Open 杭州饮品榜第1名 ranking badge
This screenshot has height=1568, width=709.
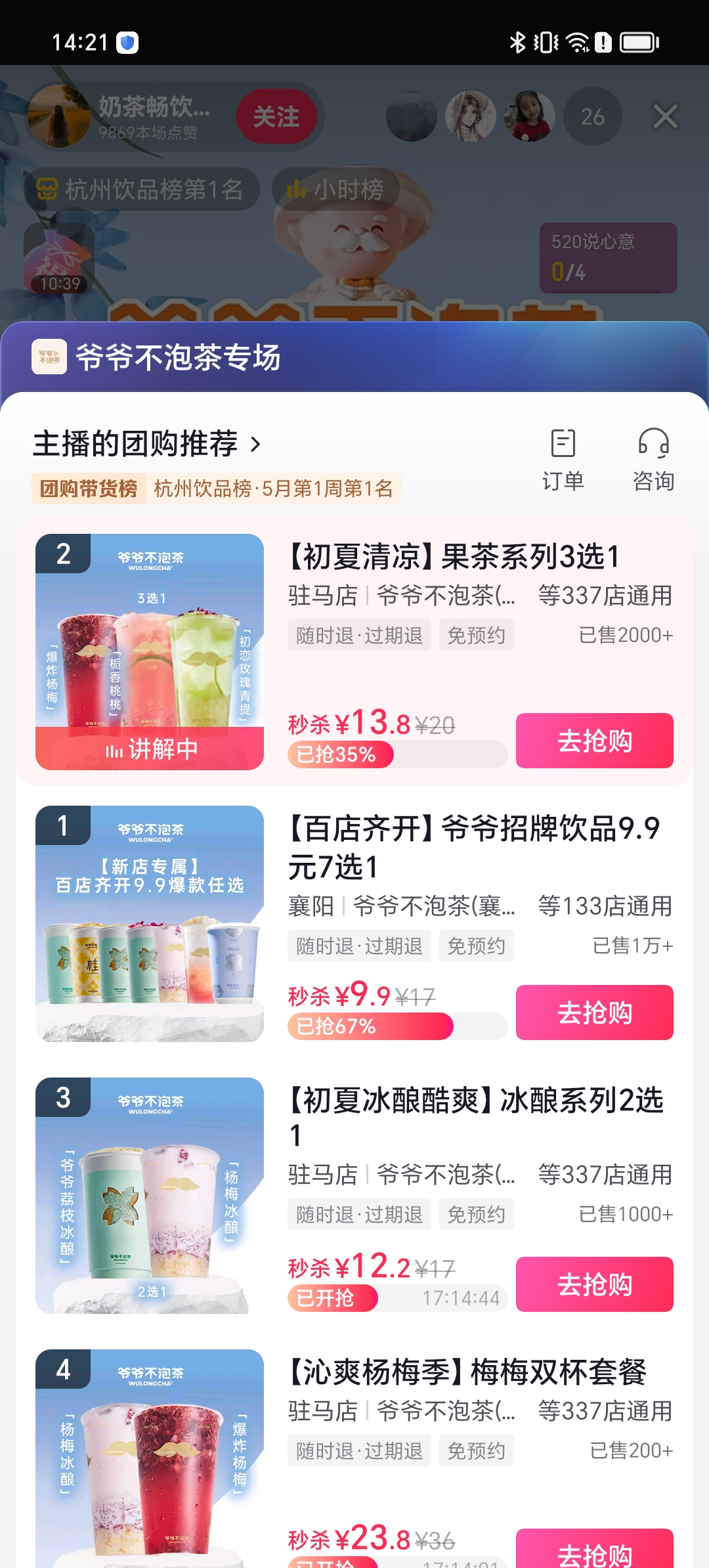pyautogui.click(x=142, y=190)
